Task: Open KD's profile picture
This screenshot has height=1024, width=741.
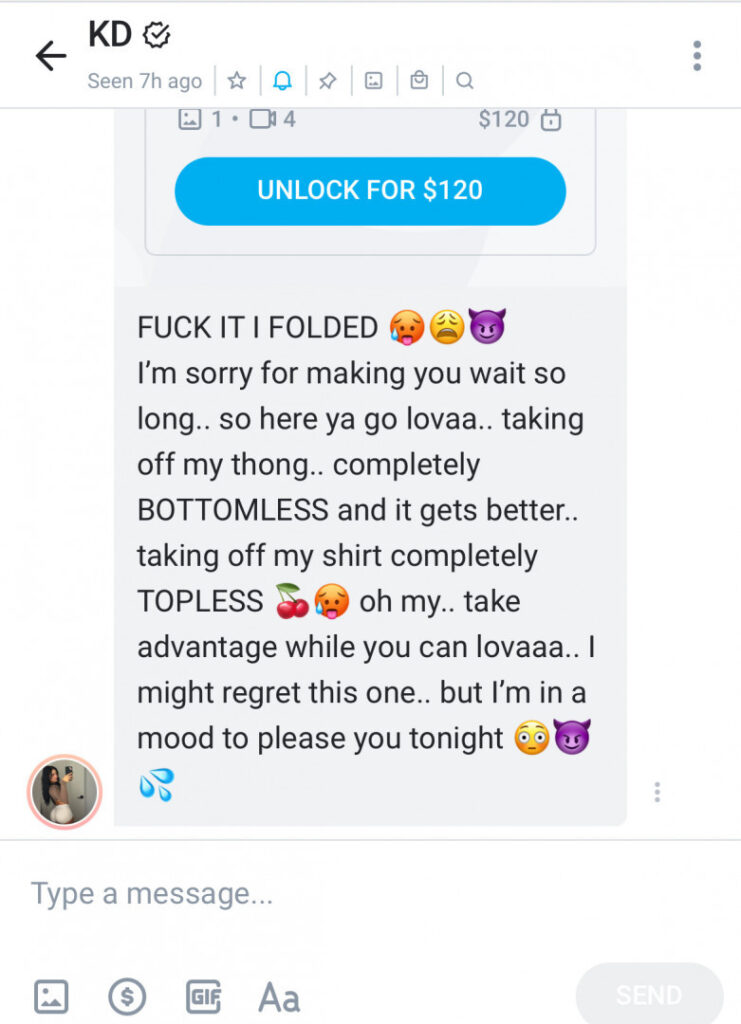Action: pos(64,792)
